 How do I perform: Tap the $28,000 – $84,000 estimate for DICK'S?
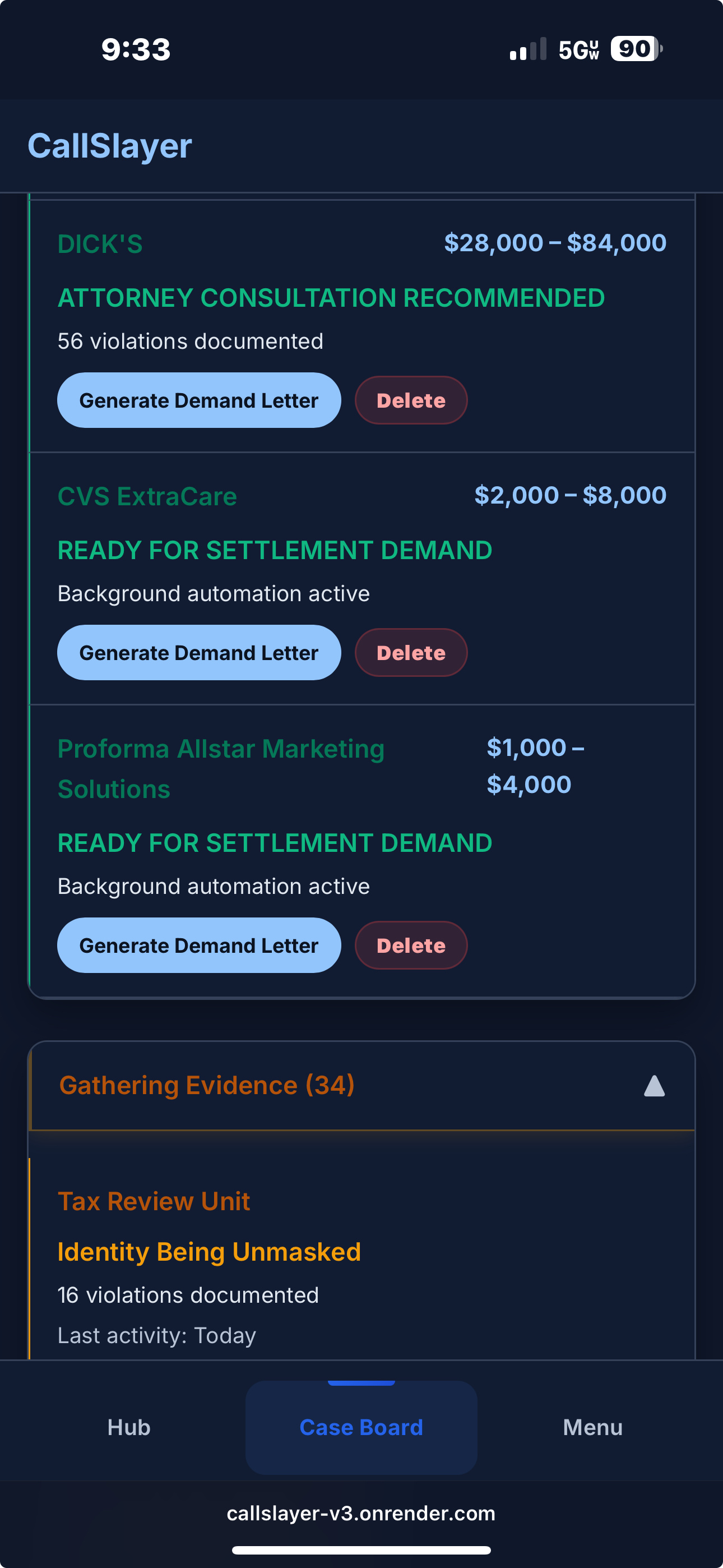(555, 242)
